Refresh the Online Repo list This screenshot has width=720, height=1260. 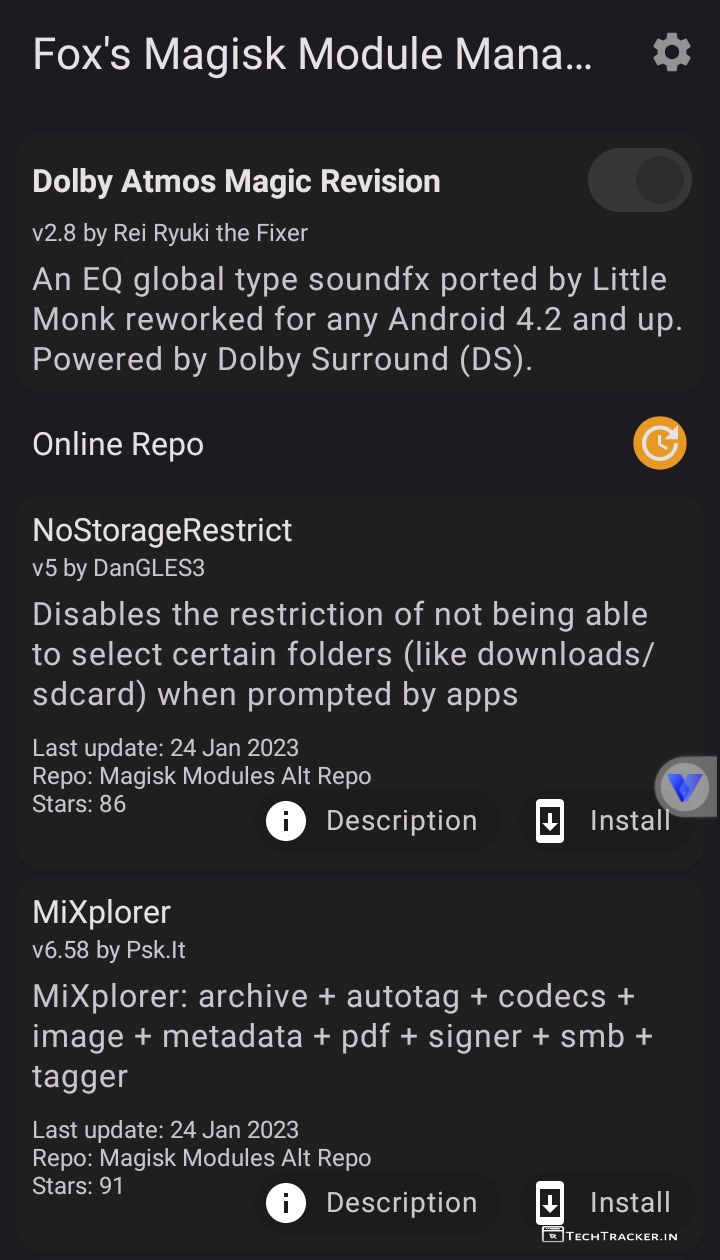660,444
